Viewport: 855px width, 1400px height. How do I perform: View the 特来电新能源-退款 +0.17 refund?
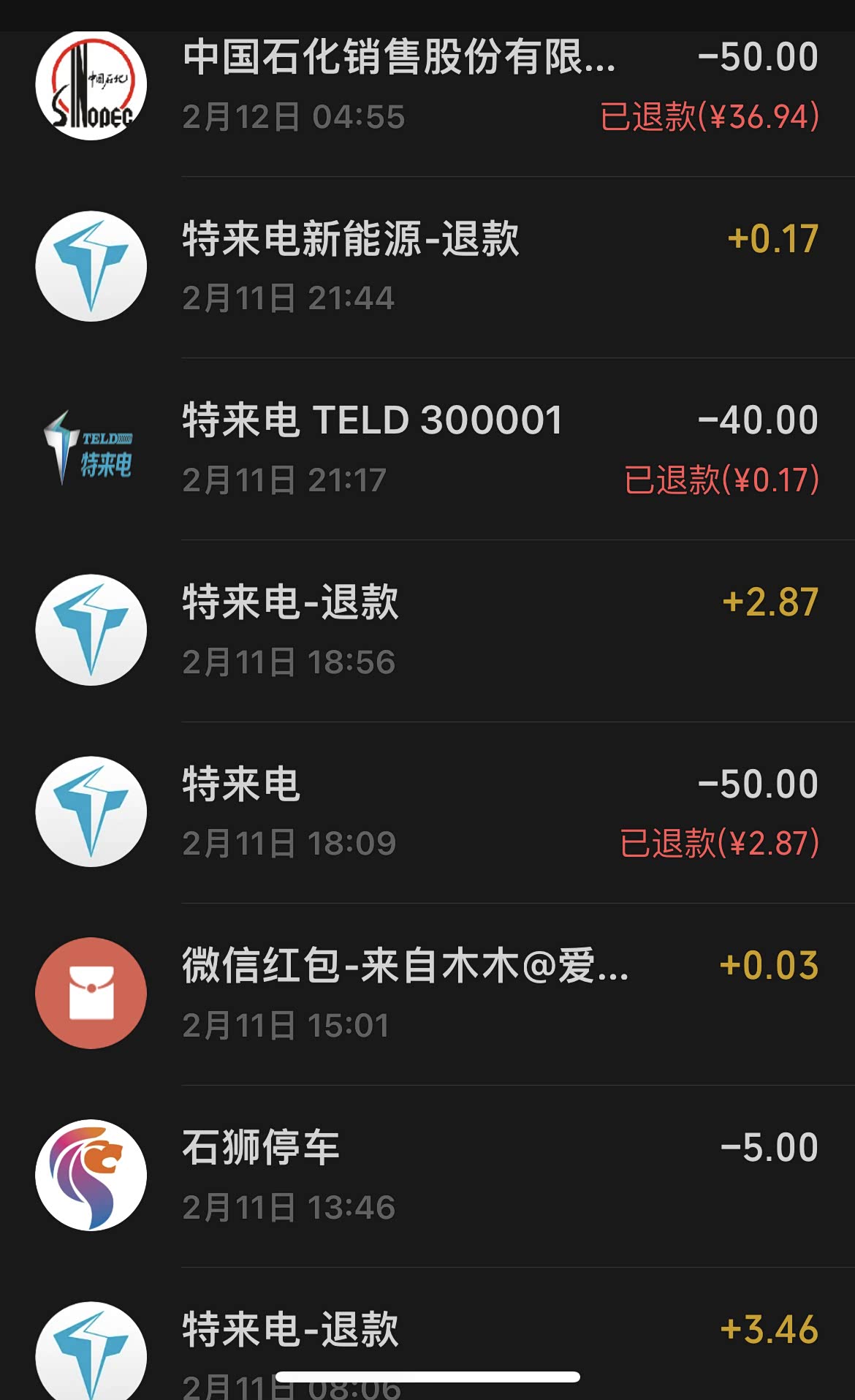tap(427, 267)
